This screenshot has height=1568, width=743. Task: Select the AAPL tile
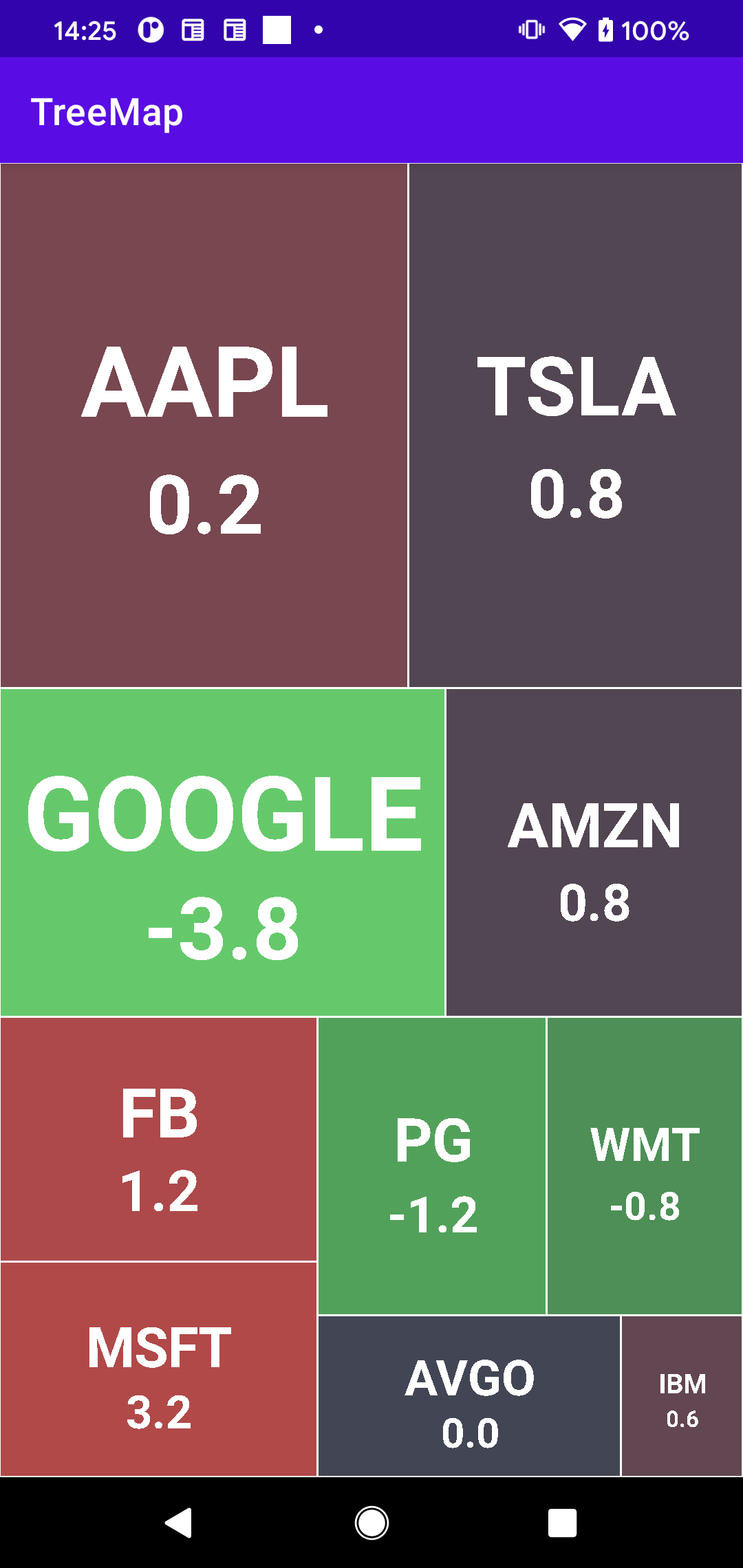204,425
